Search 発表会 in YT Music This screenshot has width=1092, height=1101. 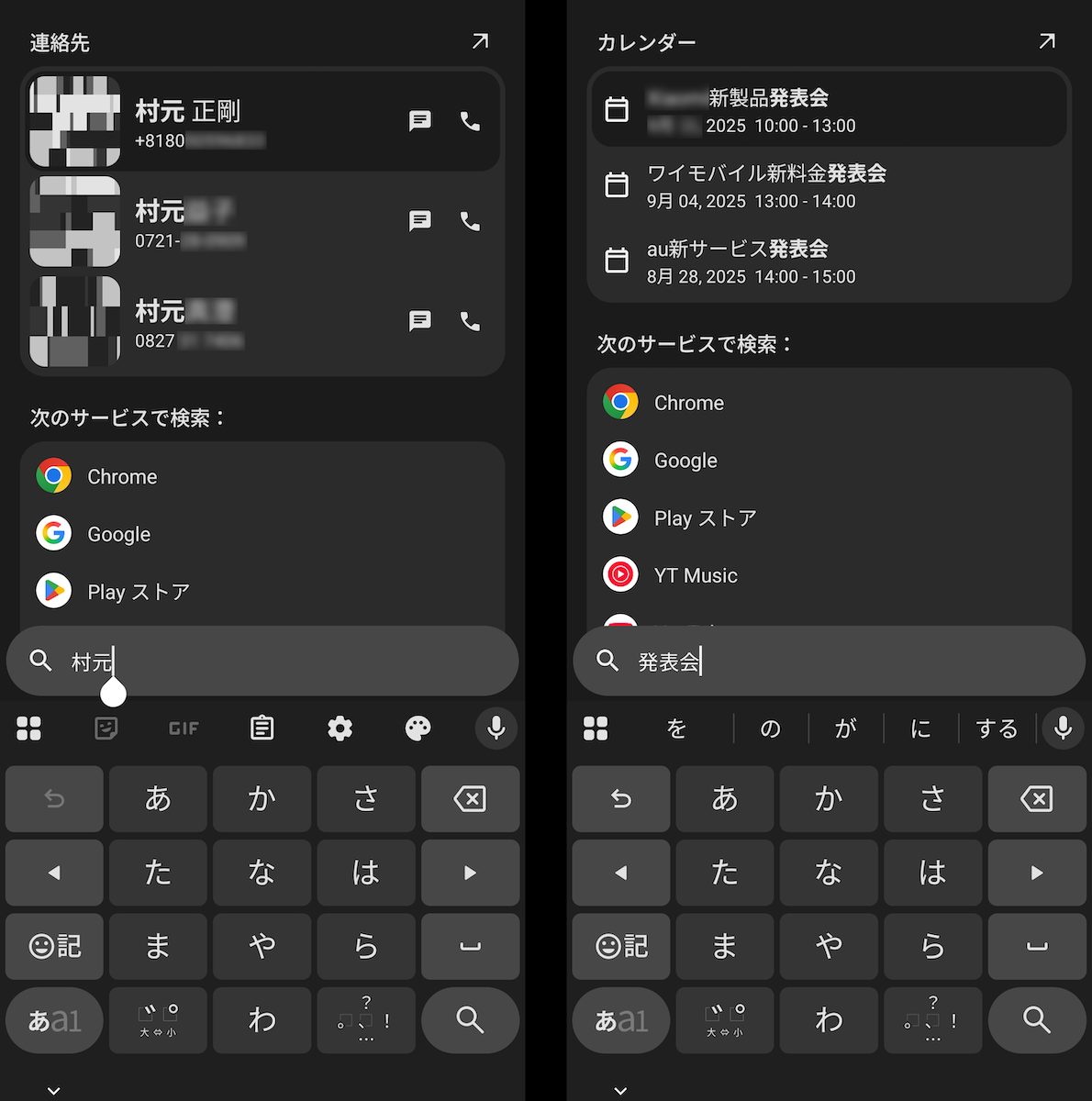pyautogui.click(x=696, y=575)
